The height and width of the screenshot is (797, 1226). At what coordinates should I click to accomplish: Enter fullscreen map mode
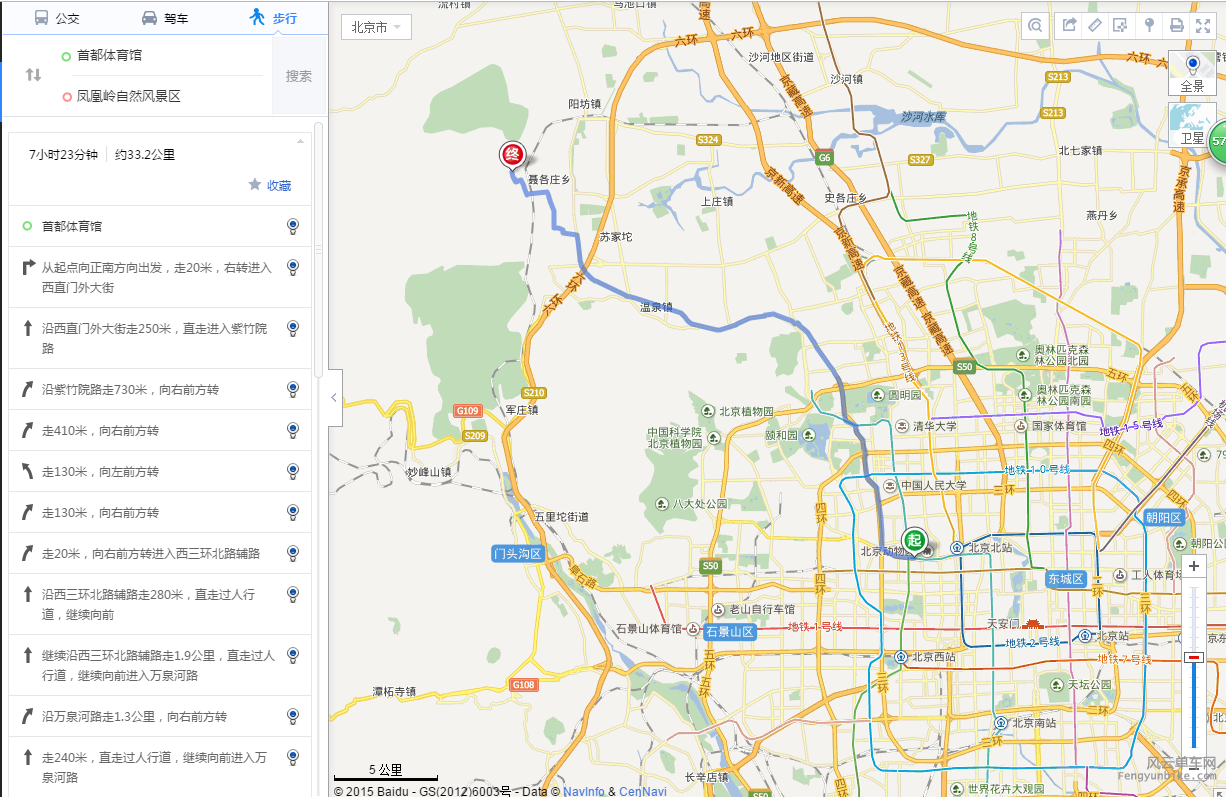click(1203, 25)
